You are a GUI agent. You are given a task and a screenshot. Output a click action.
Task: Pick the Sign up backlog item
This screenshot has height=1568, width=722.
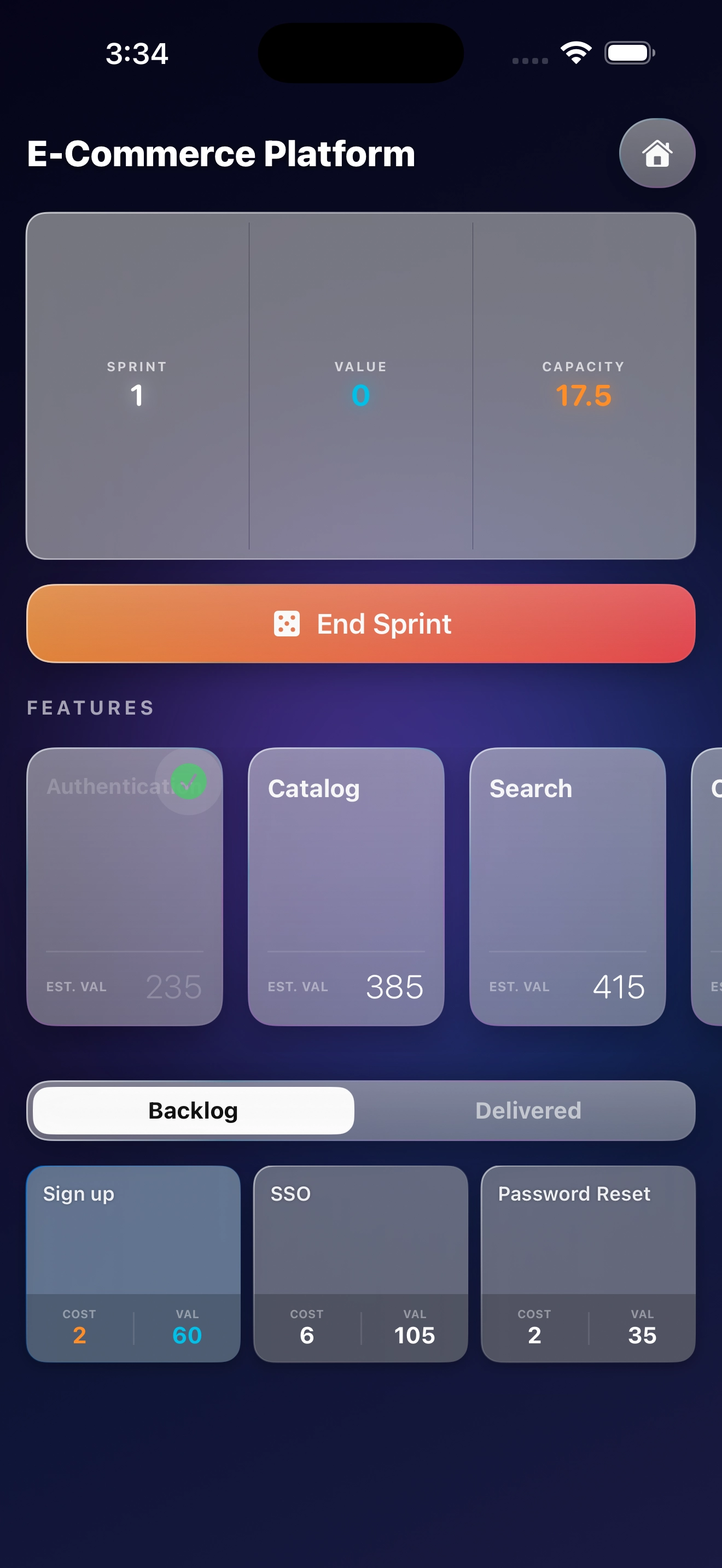click(x=133, y=1263)
